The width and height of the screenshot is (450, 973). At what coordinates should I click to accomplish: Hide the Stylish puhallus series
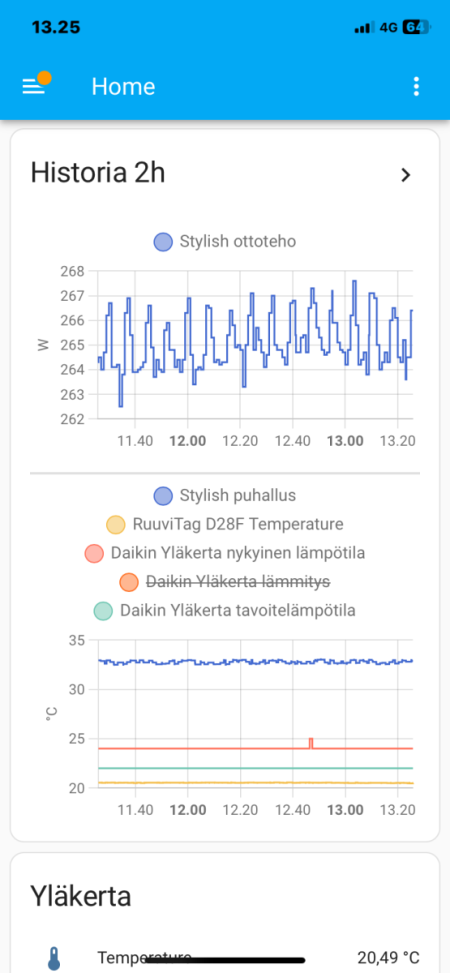pyautogui.click(x=225, y=496)
